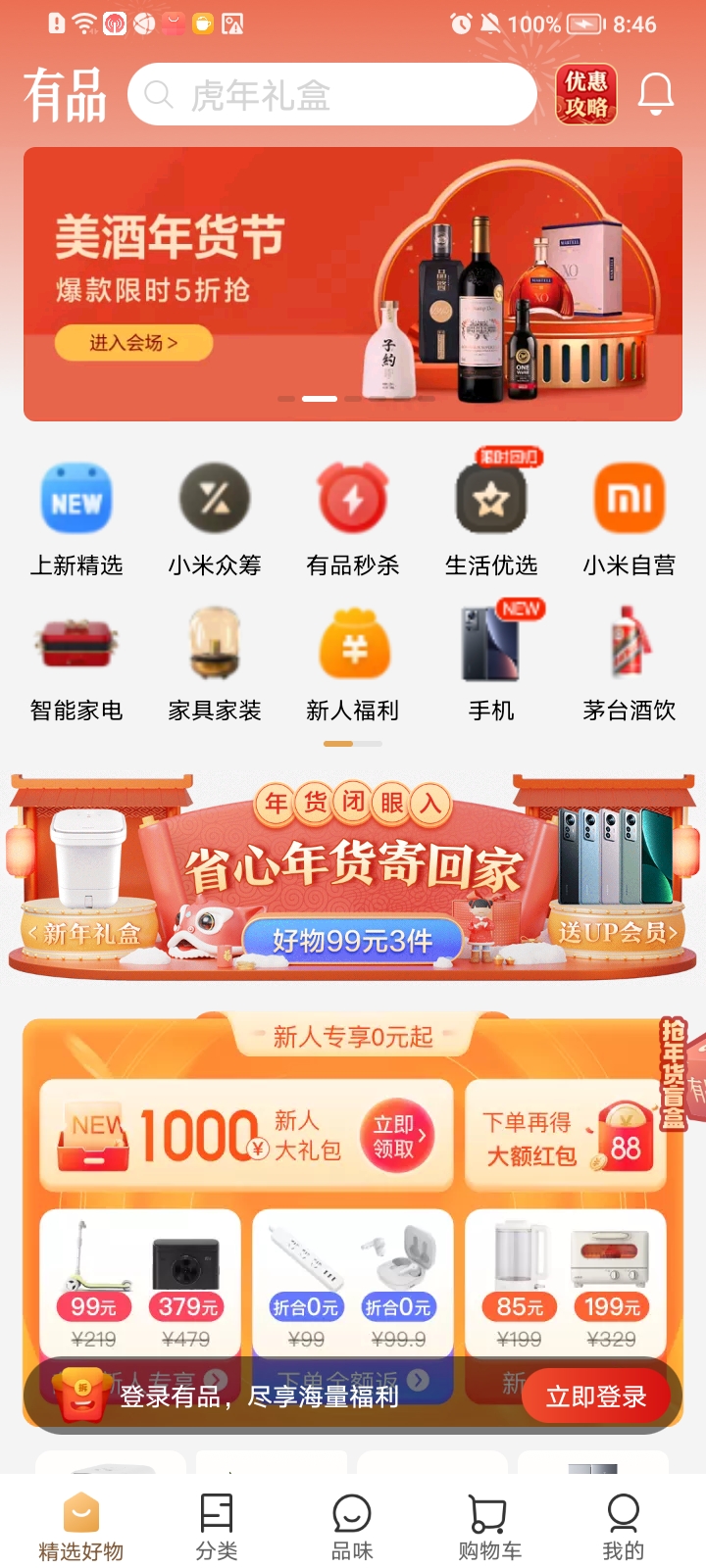Open 生活优选 section
The width and height of the screenshot is (706, 1568).
(491, 521)
